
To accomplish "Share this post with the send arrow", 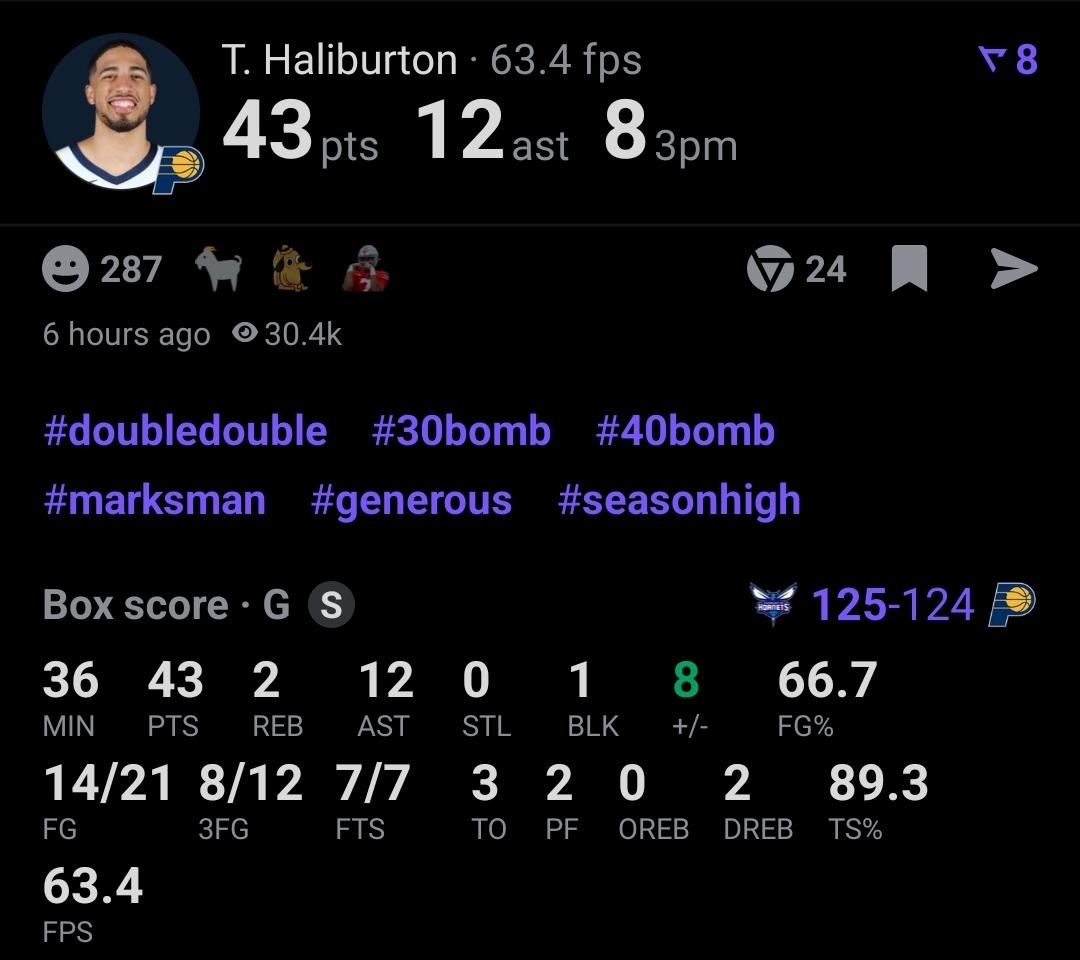I will tap(1013, 269).
